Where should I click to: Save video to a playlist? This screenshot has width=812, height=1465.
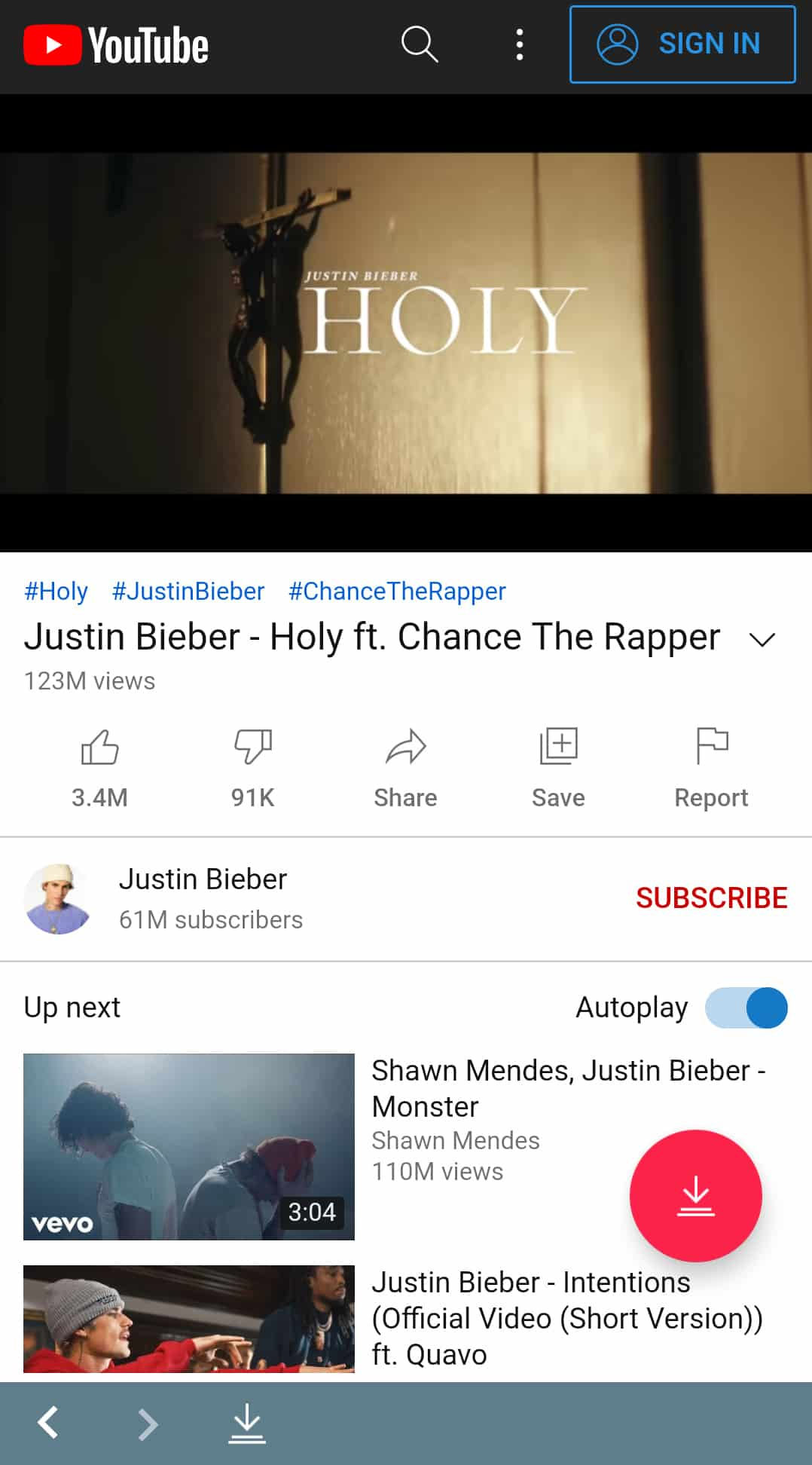click(x=558, y=765)
